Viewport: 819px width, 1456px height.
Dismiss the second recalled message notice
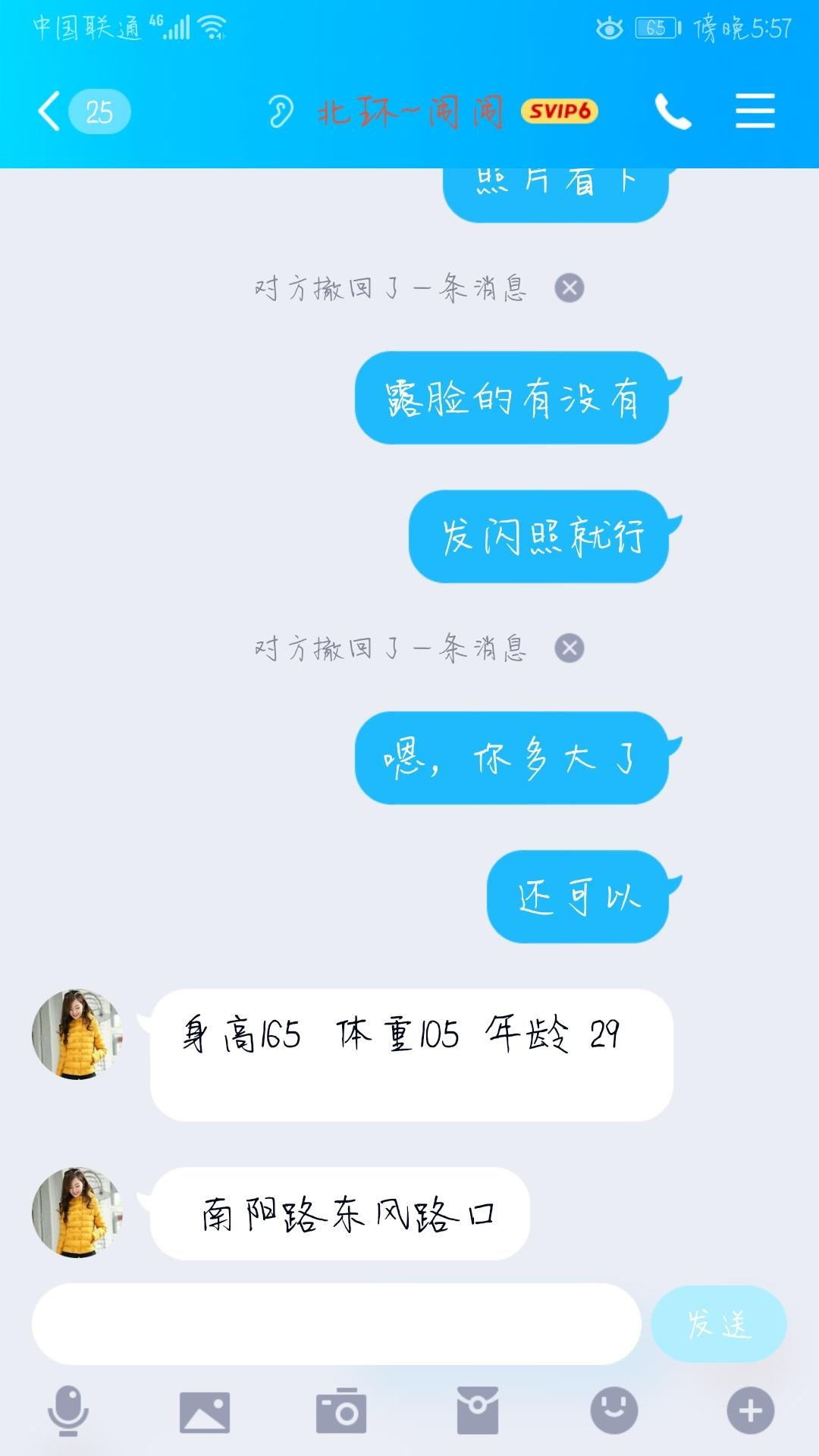click(x=570, y=646)
